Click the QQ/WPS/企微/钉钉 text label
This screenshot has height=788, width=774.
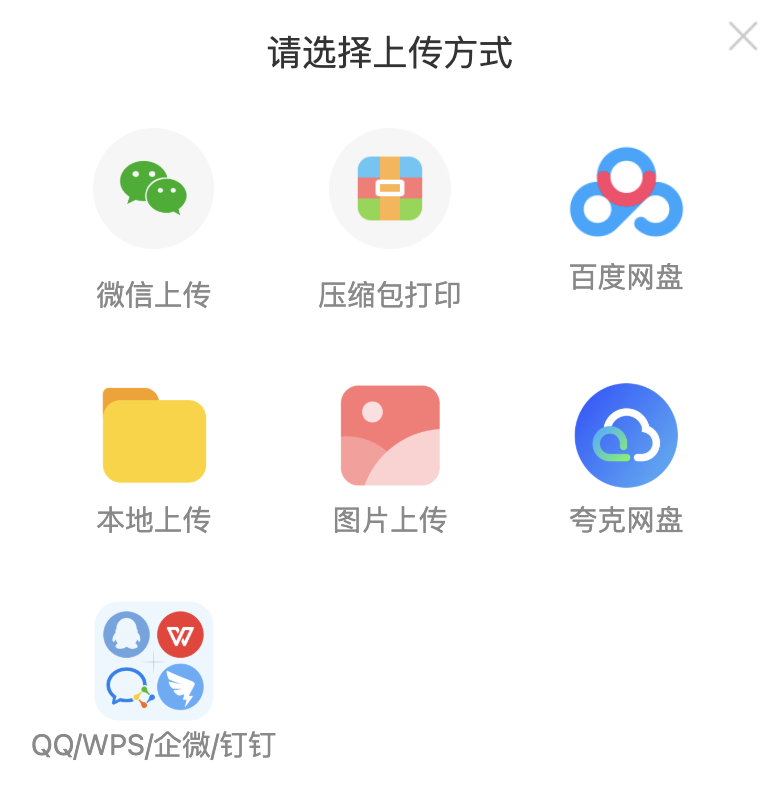[154, 745]
